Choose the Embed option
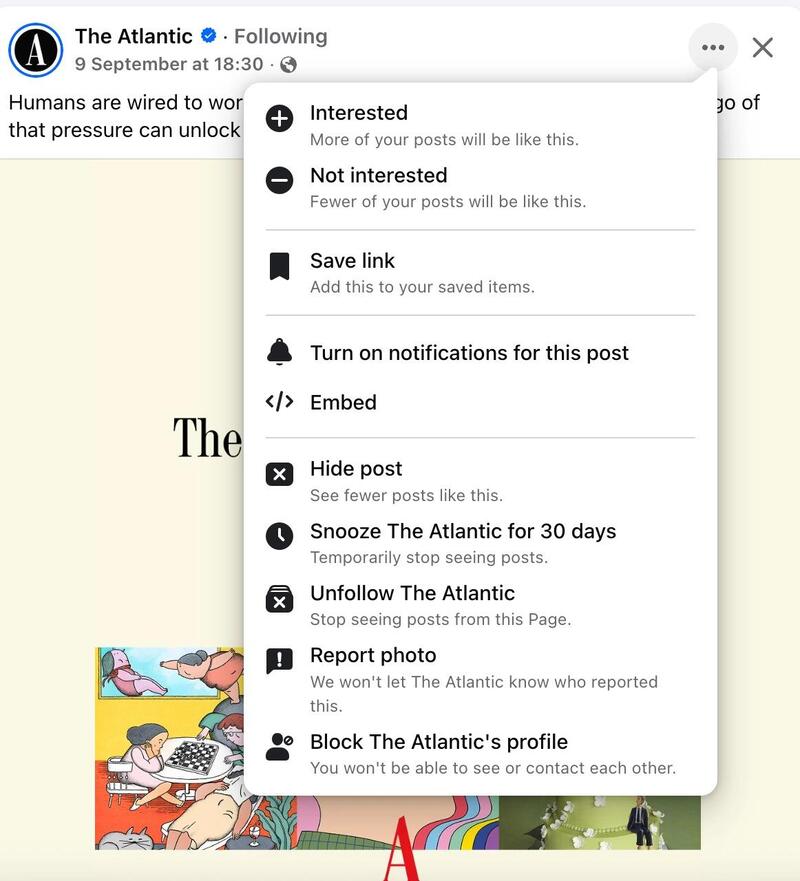The width and height of the screenshot is (800, 881). [x=343, y=402]
